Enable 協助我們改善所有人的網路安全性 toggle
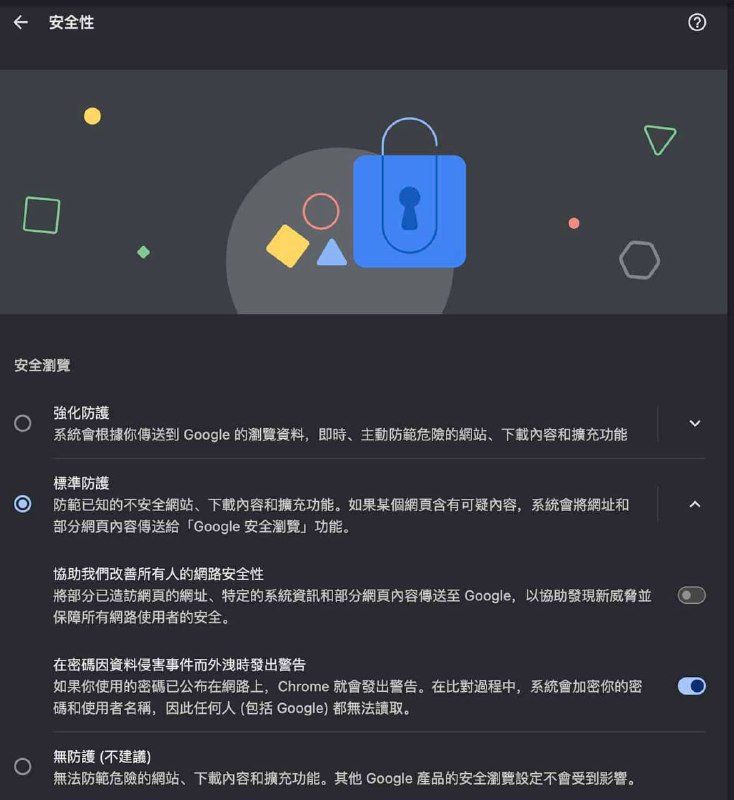This screenshot has width=734, height=800. point(689,595)
